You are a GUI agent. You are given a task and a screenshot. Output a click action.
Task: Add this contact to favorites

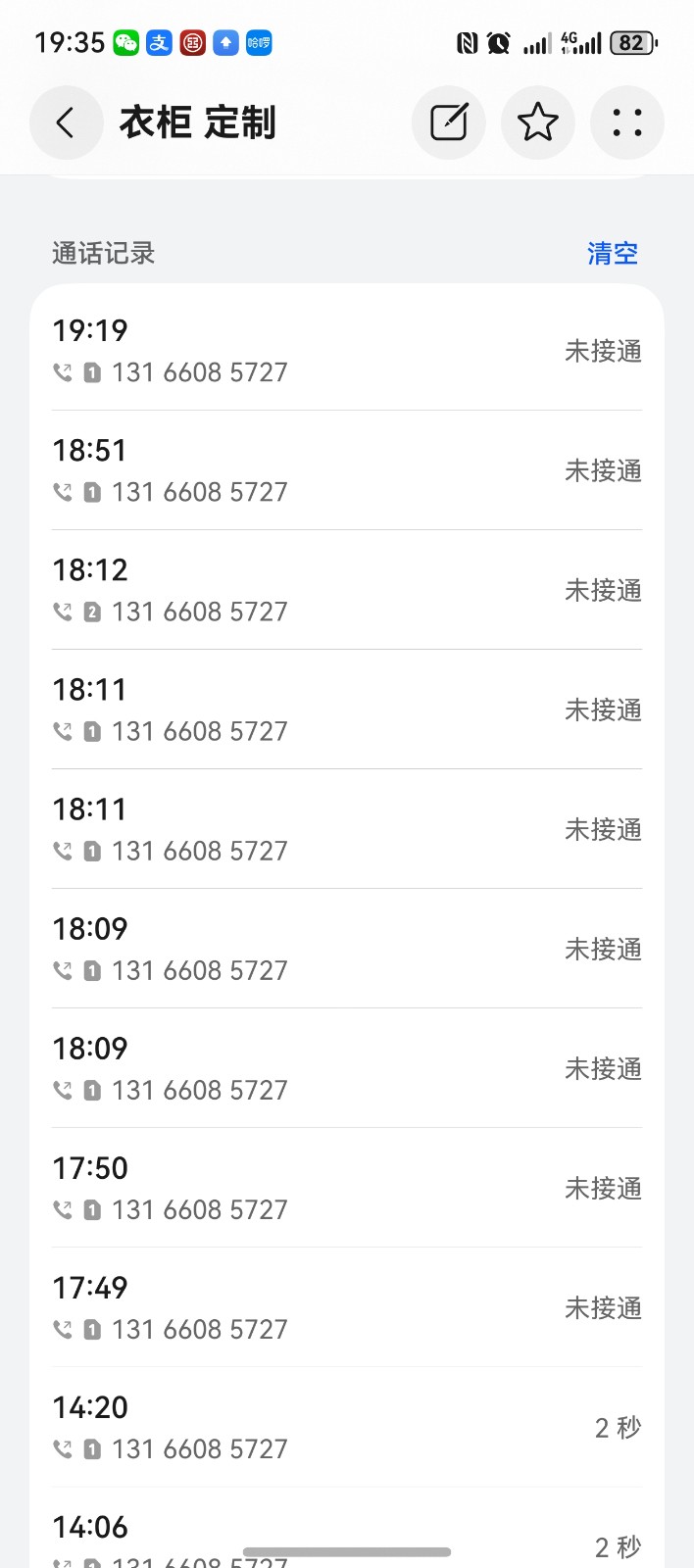(537, 122)
